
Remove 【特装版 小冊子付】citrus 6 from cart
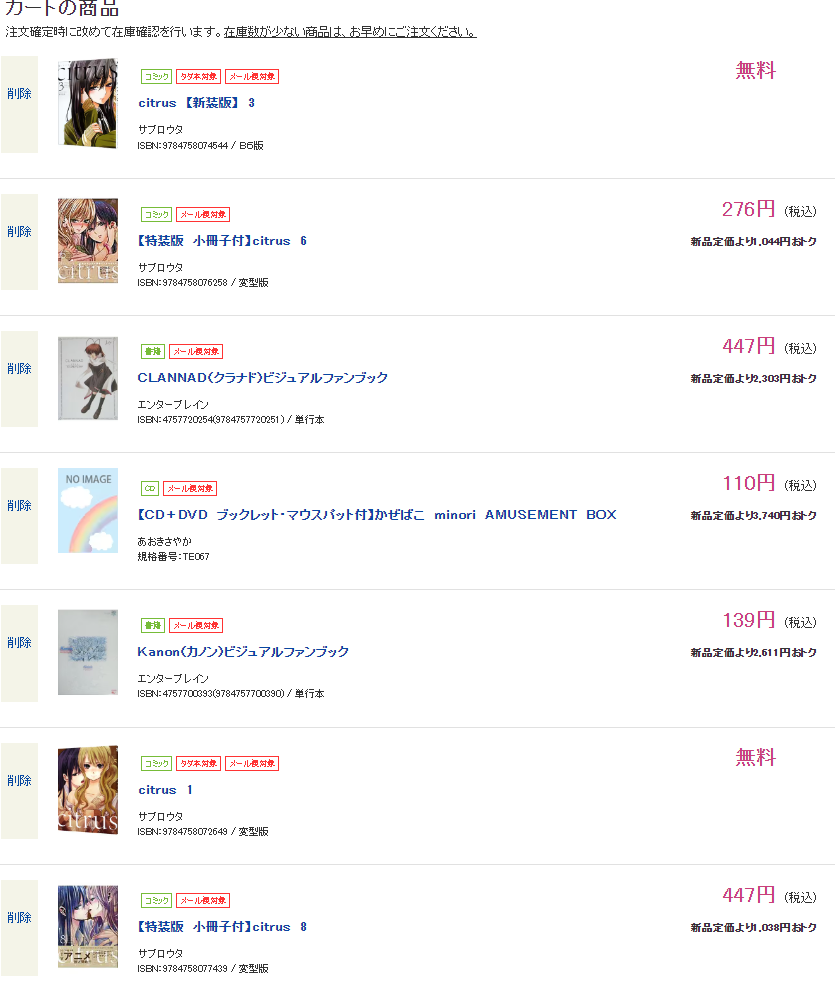click(x=19, y=232)
